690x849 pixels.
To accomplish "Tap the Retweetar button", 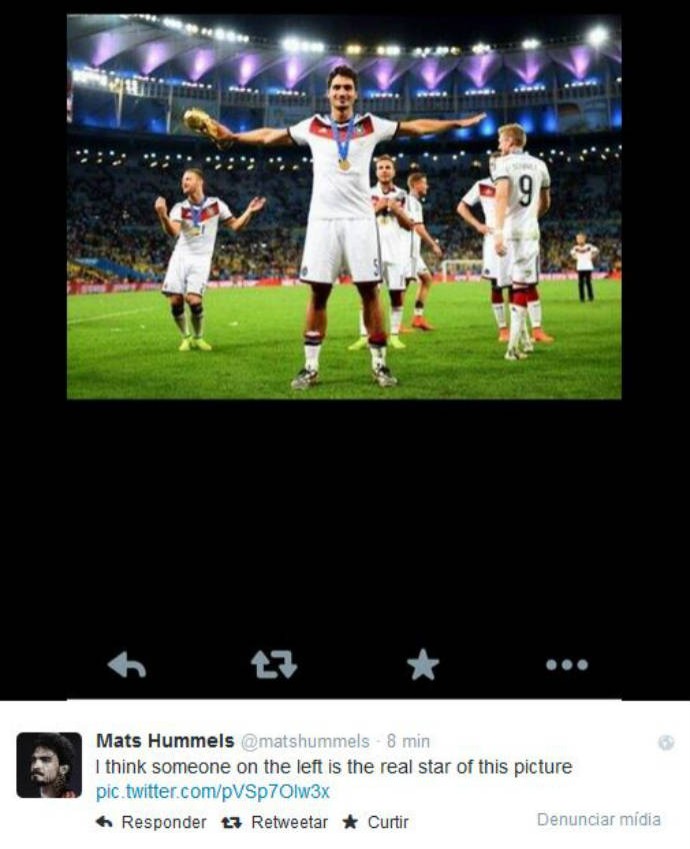I will point(274,822).
